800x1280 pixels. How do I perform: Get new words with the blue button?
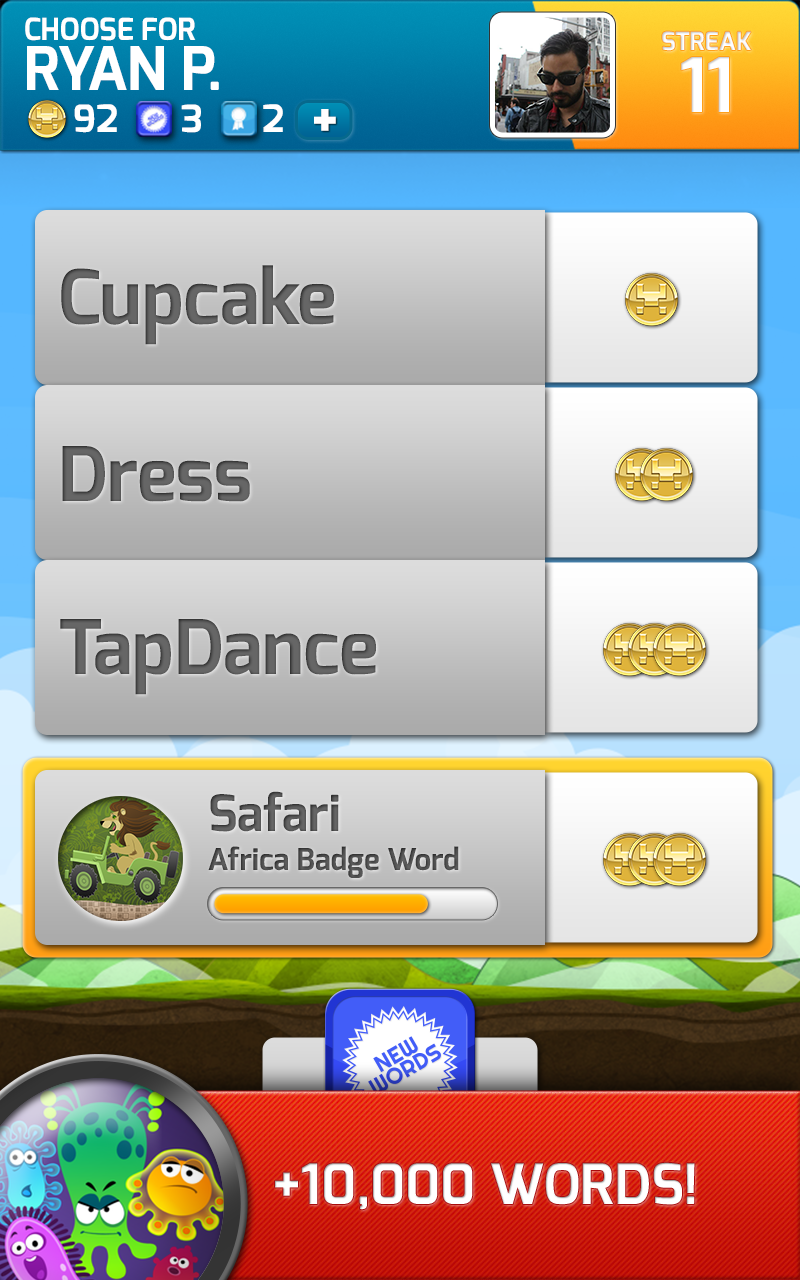click(400, 1045)
